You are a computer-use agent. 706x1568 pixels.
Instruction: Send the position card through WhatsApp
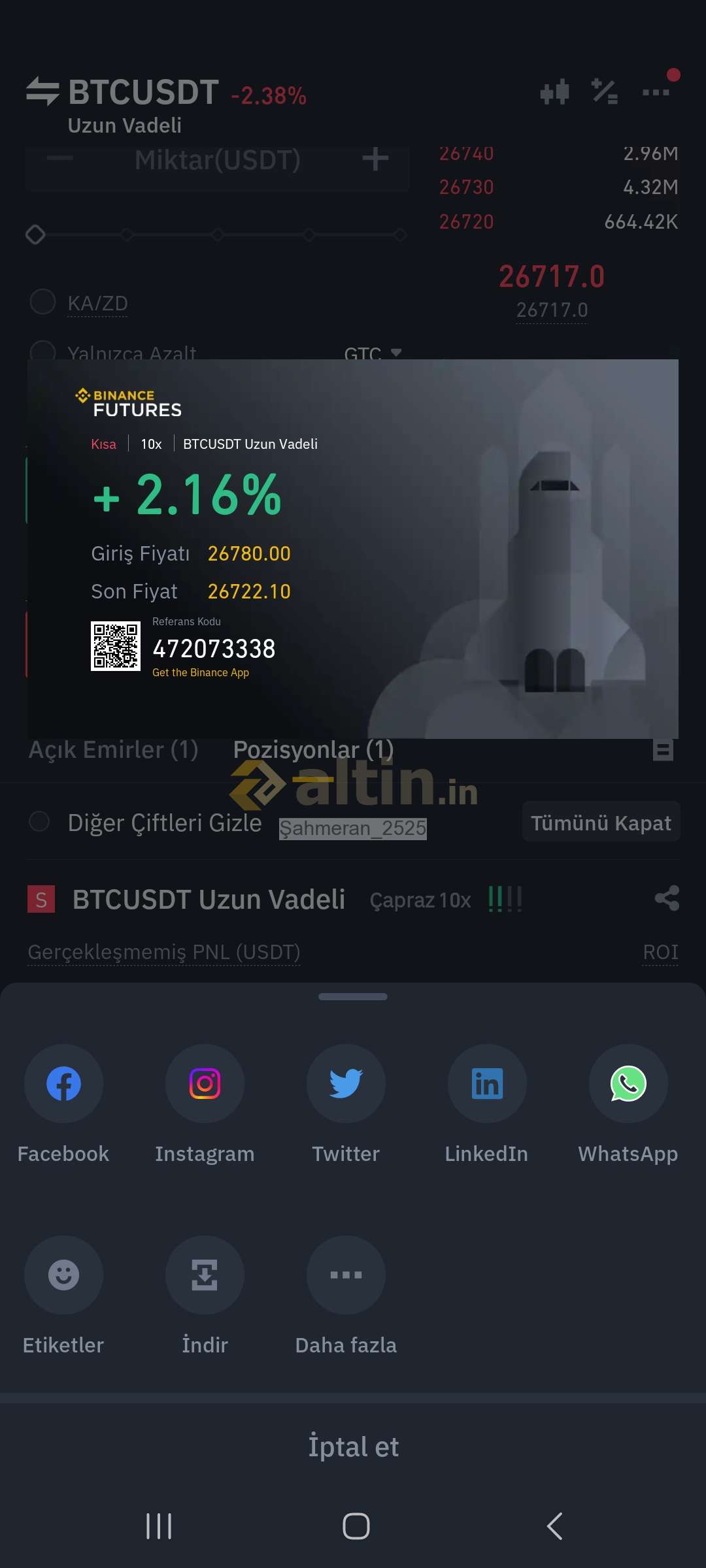[628, 1083]
